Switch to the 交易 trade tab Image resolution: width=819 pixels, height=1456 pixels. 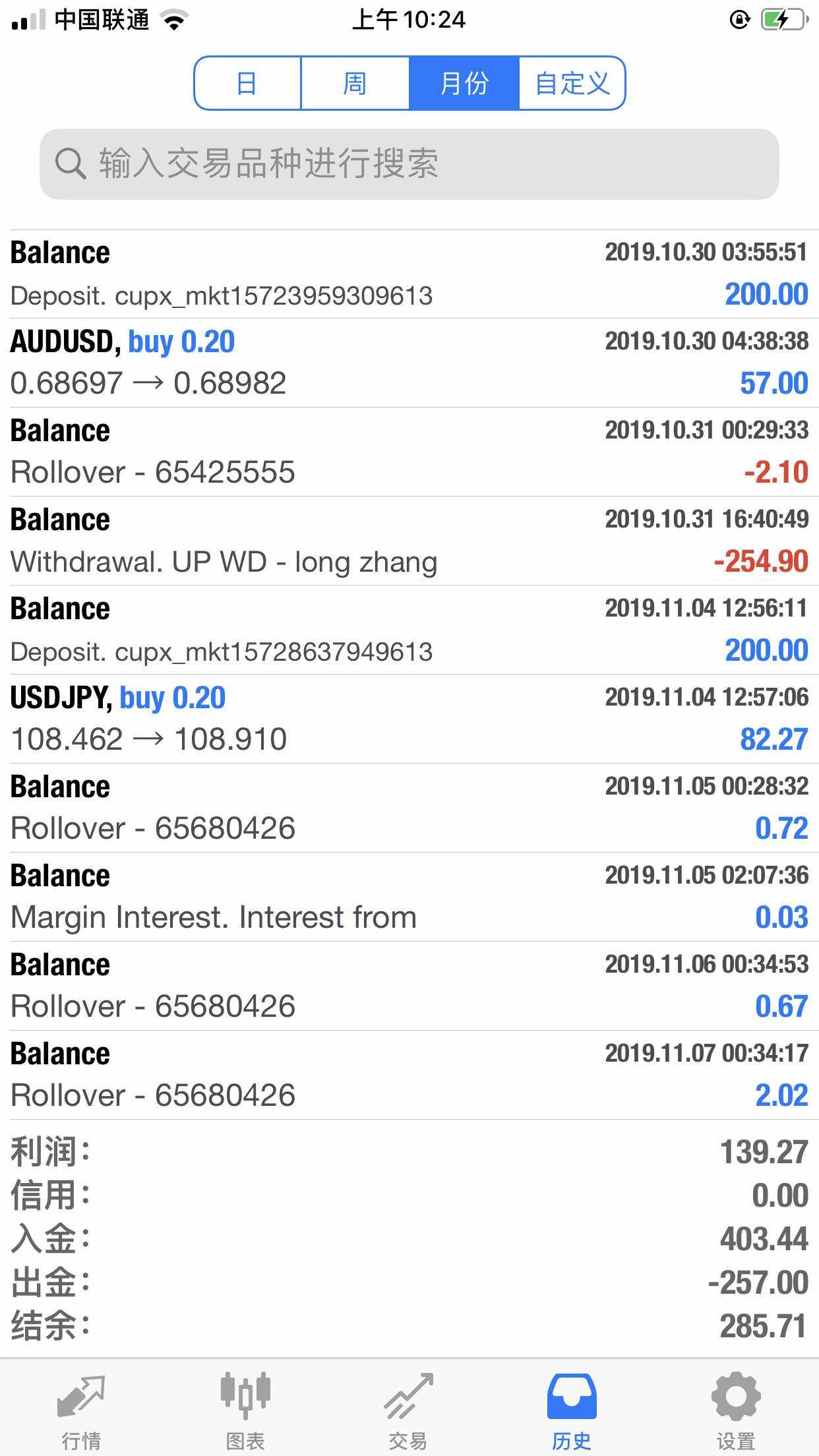coord(408,1408)
